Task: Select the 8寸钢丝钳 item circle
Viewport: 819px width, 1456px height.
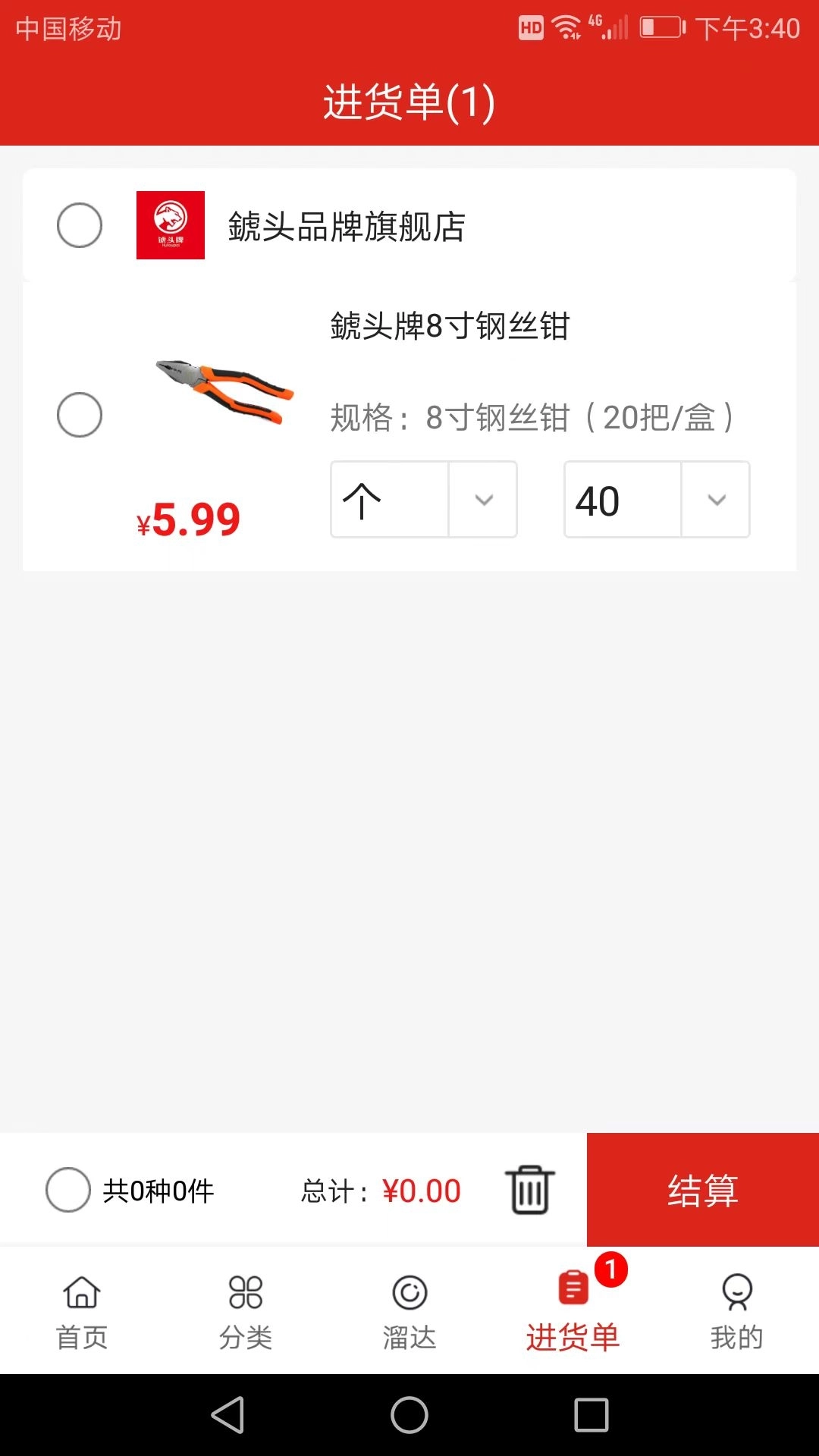Action: (x=81, y=415)
